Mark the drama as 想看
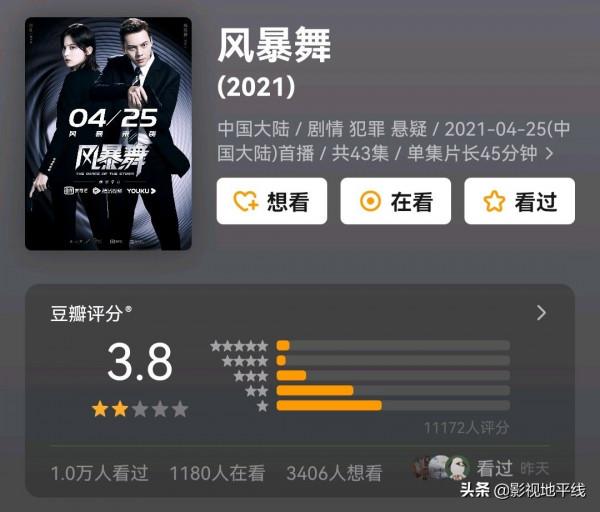The width and height of the screenshot is (600, 512). pyautogui.click(x=272, y=201)
